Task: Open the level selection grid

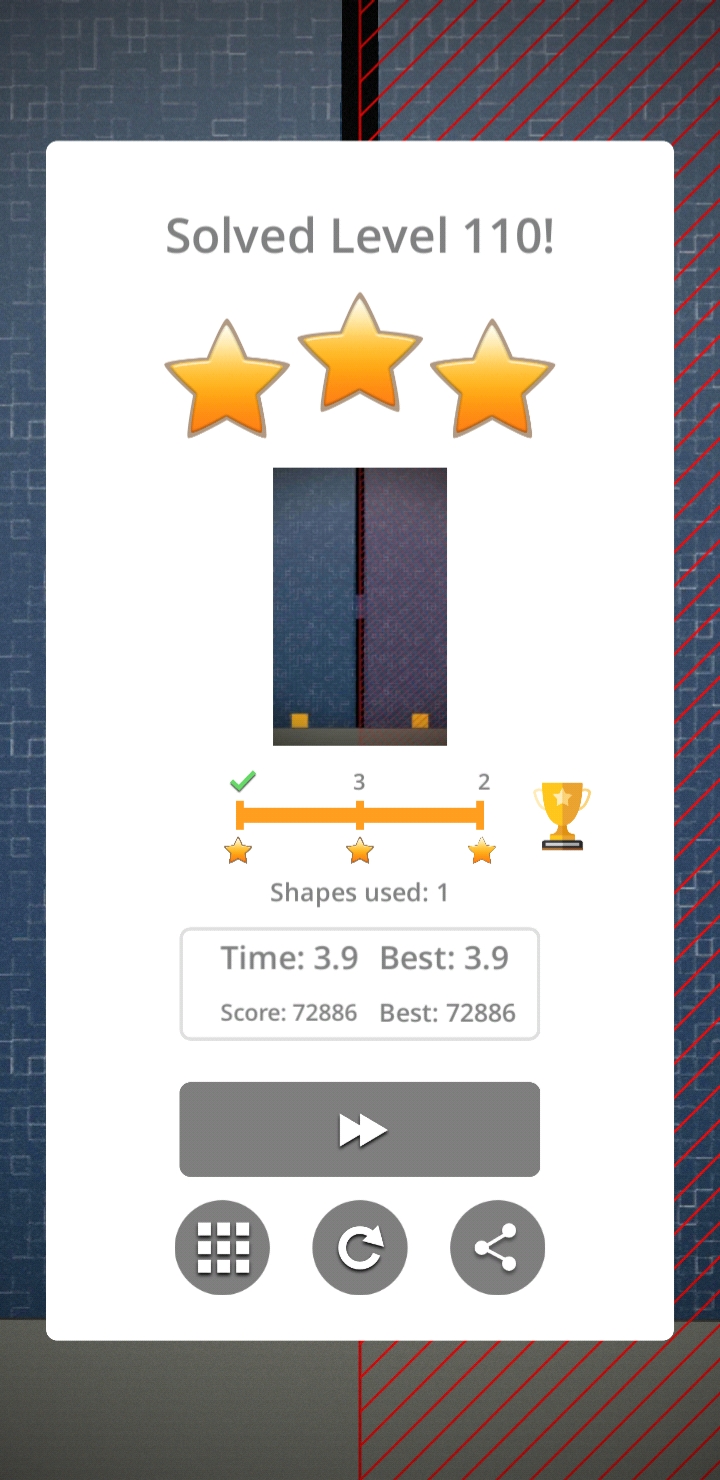Action: click(222, 1247)
